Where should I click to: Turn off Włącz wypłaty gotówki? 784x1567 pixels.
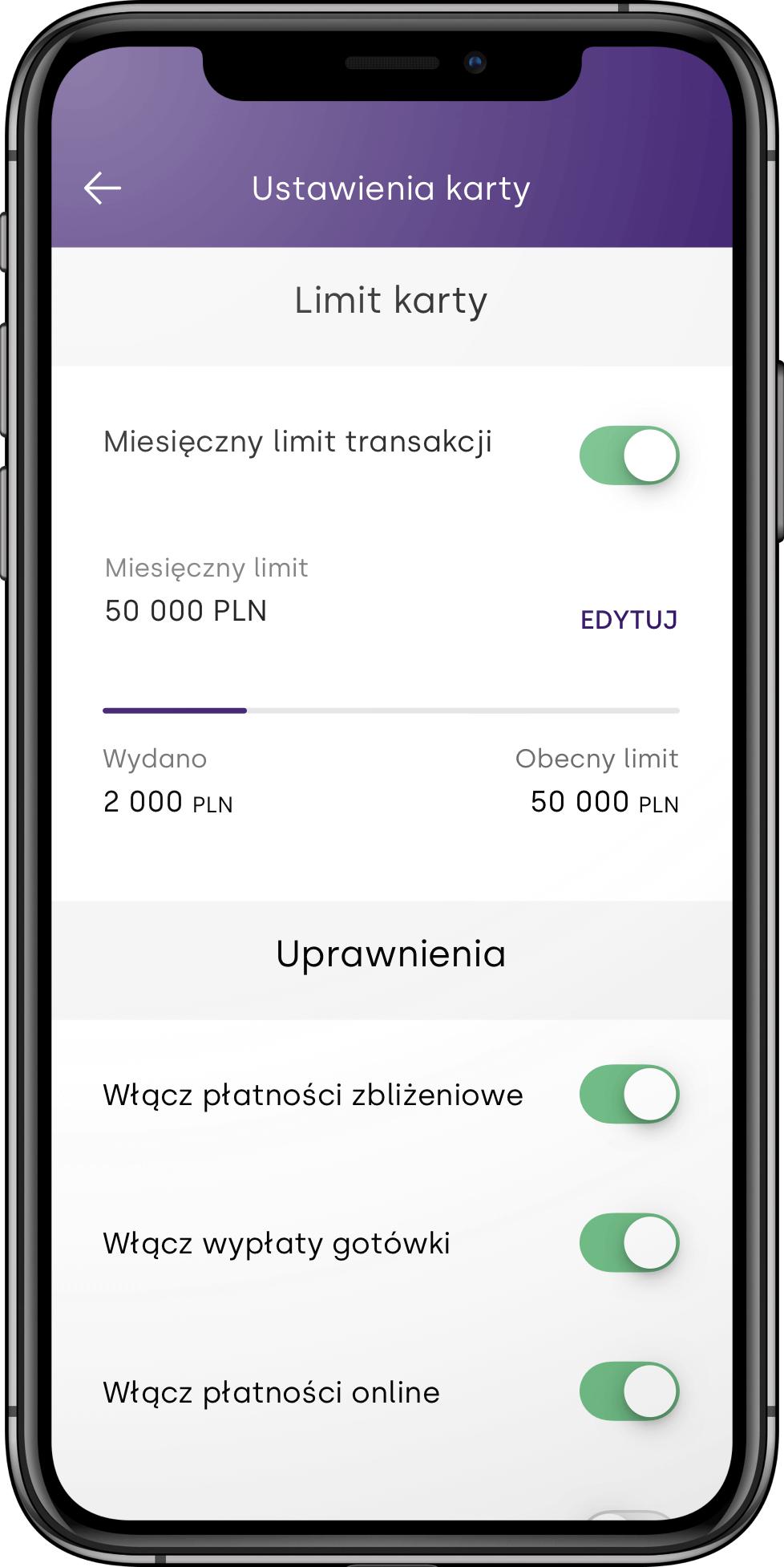point(629,1242)
